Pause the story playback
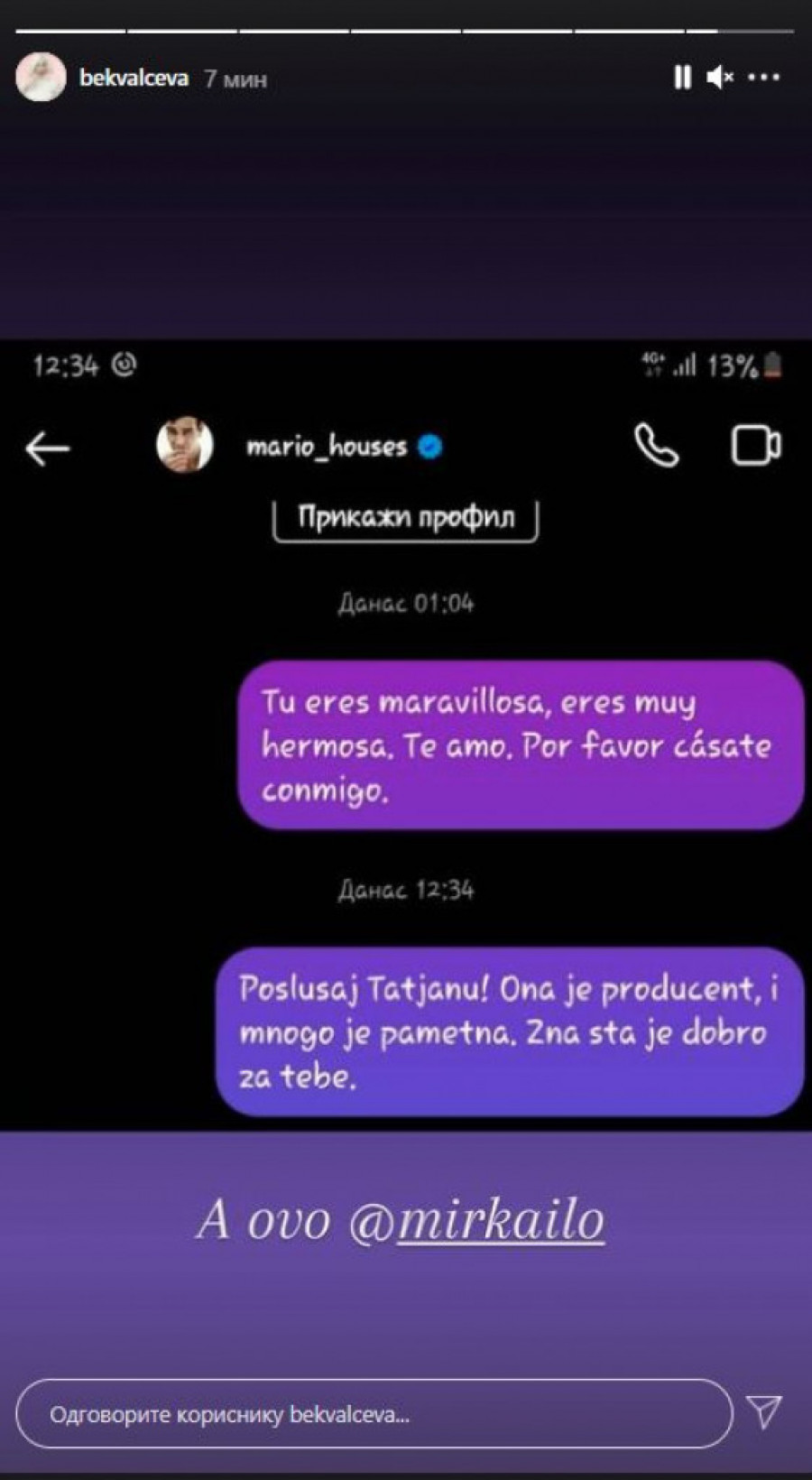The image size is (812, 1480). pos(682,78)
